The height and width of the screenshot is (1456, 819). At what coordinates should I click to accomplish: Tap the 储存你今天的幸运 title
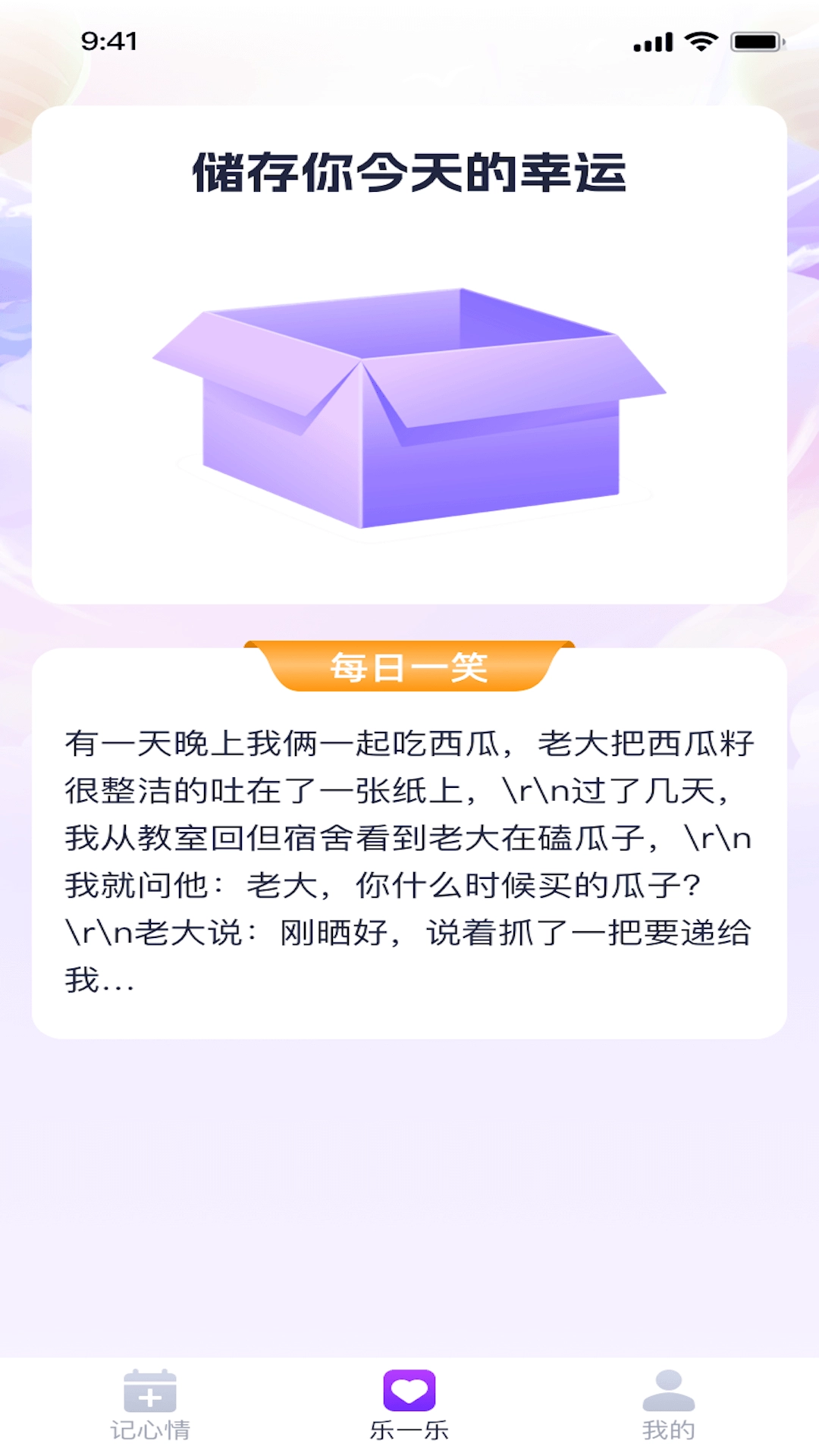click(409, 173)
